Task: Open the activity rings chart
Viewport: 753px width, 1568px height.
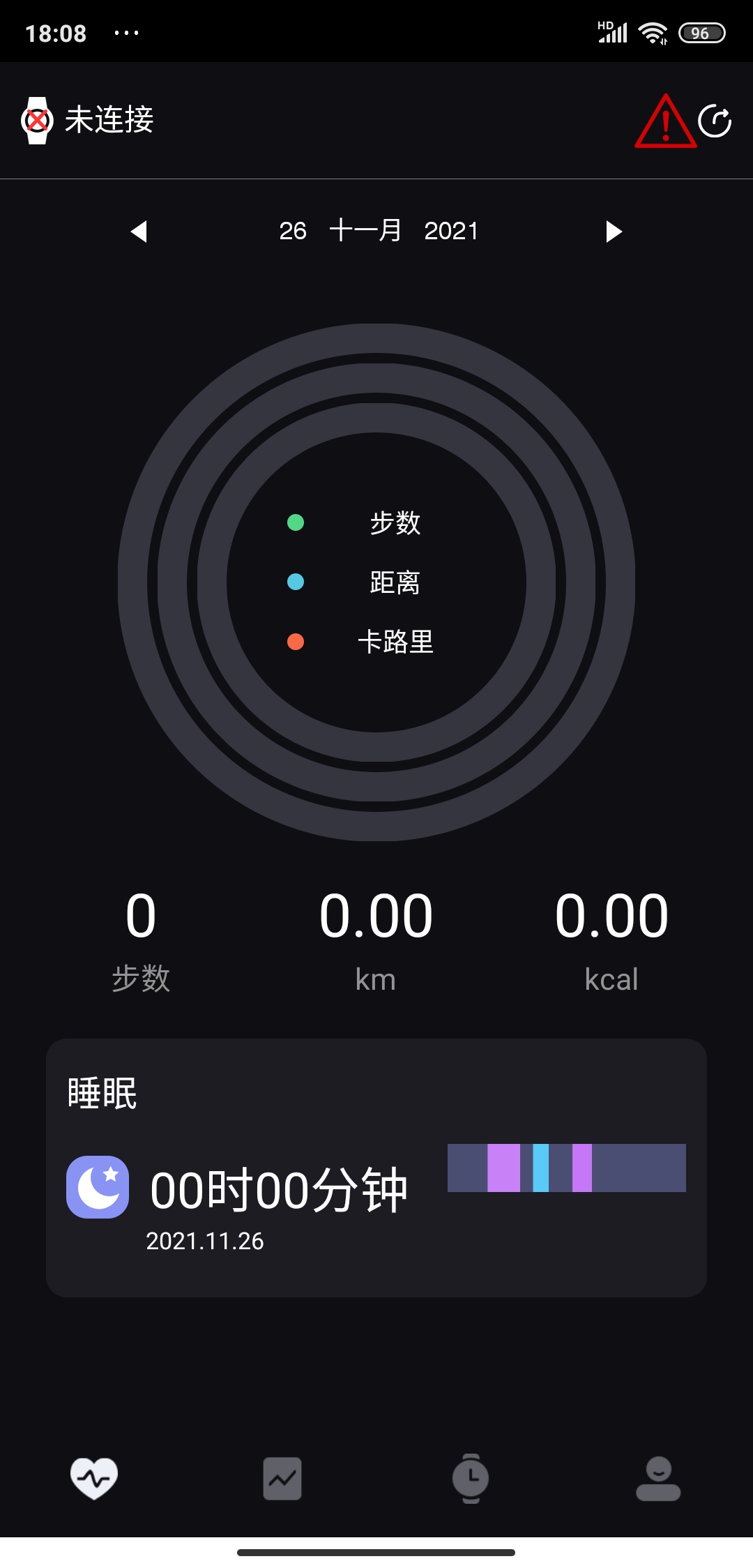Action: [376, 582]
